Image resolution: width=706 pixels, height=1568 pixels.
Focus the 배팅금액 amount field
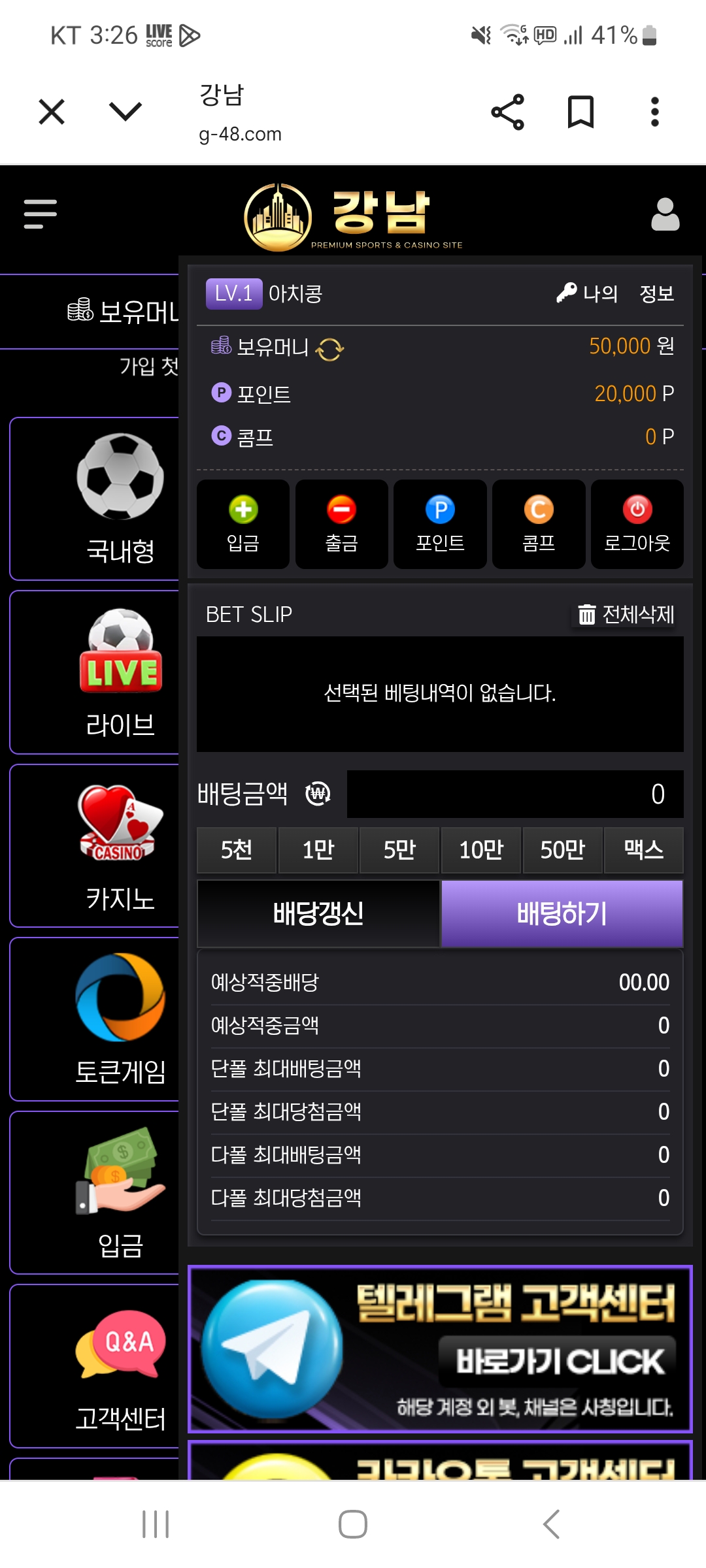coord(515,794)
